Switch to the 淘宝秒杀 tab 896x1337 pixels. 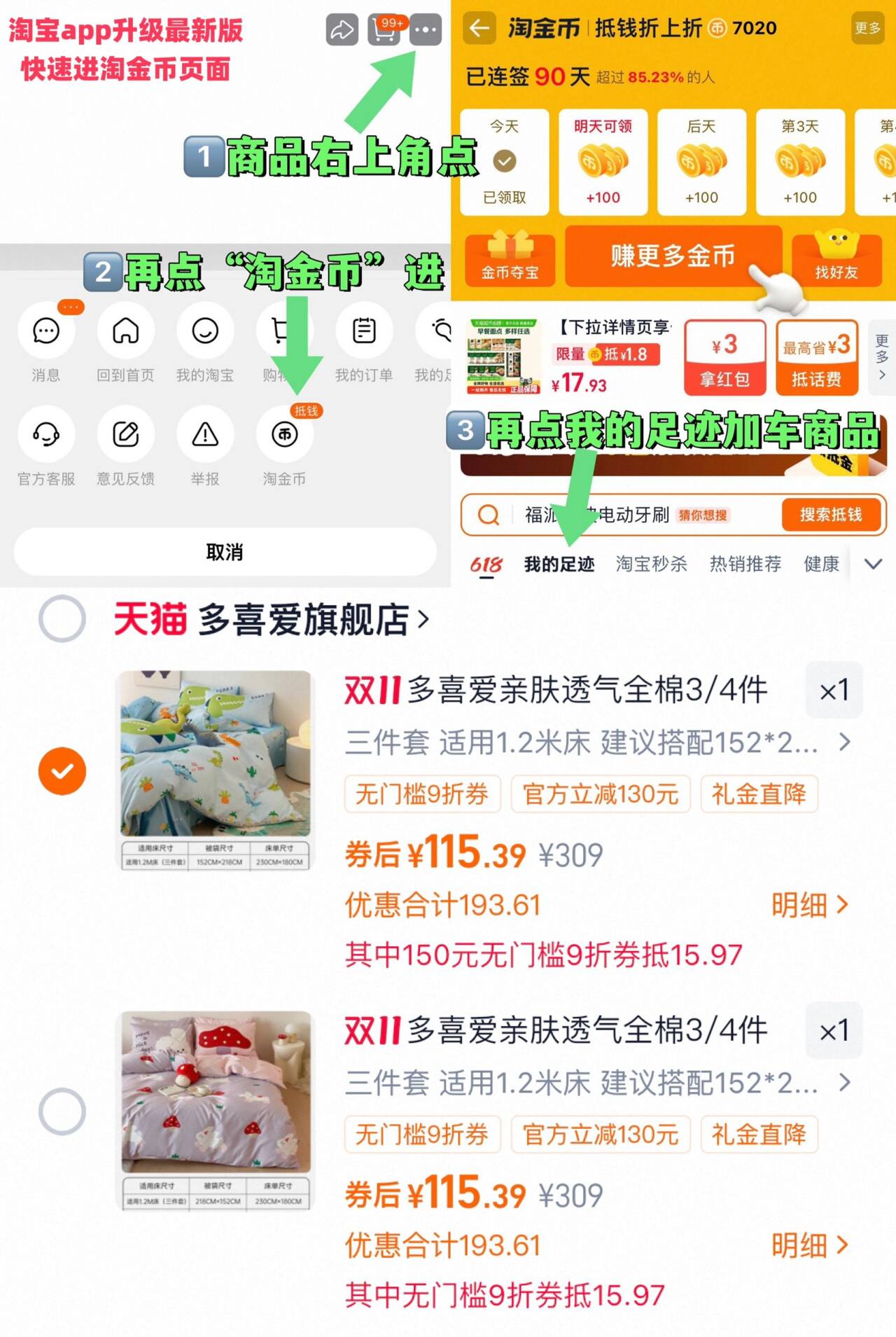652,562
